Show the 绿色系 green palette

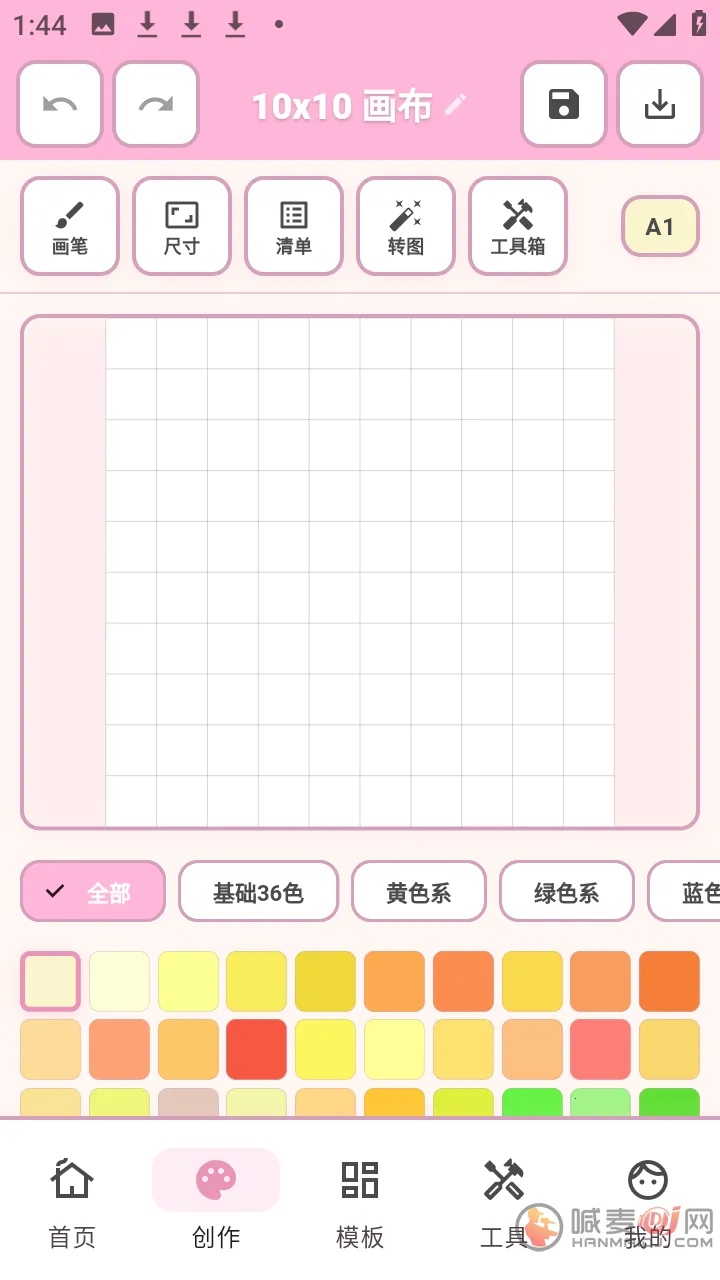(567, 891)
